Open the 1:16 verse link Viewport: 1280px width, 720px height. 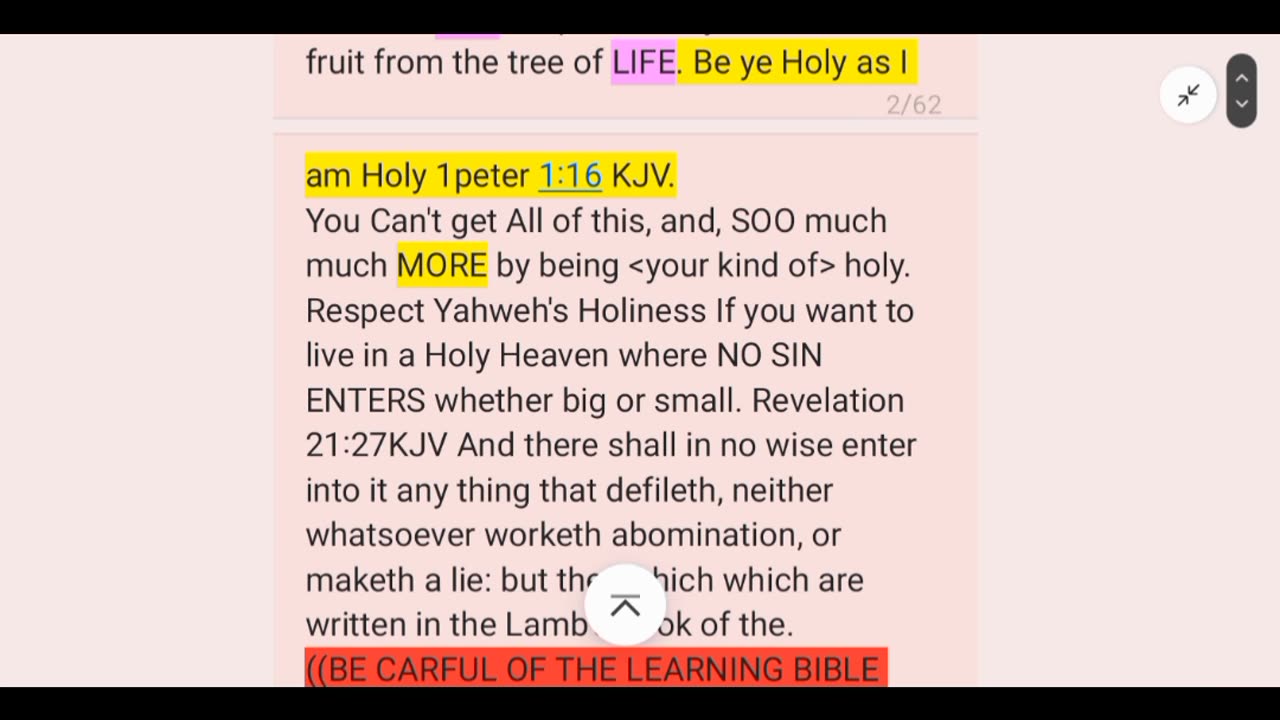[570, 176]
